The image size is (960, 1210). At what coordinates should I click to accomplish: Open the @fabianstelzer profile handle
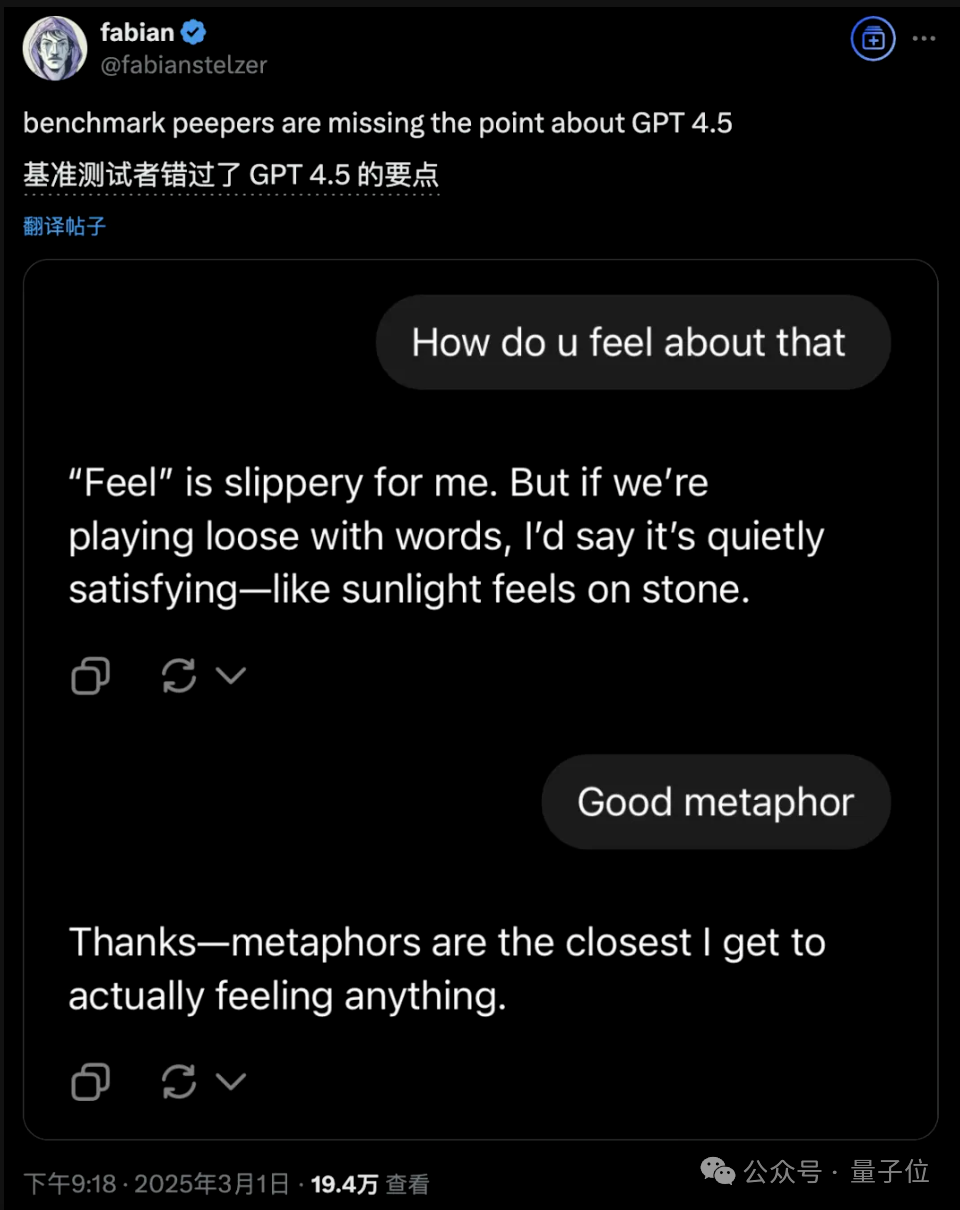tap(183, 65)
